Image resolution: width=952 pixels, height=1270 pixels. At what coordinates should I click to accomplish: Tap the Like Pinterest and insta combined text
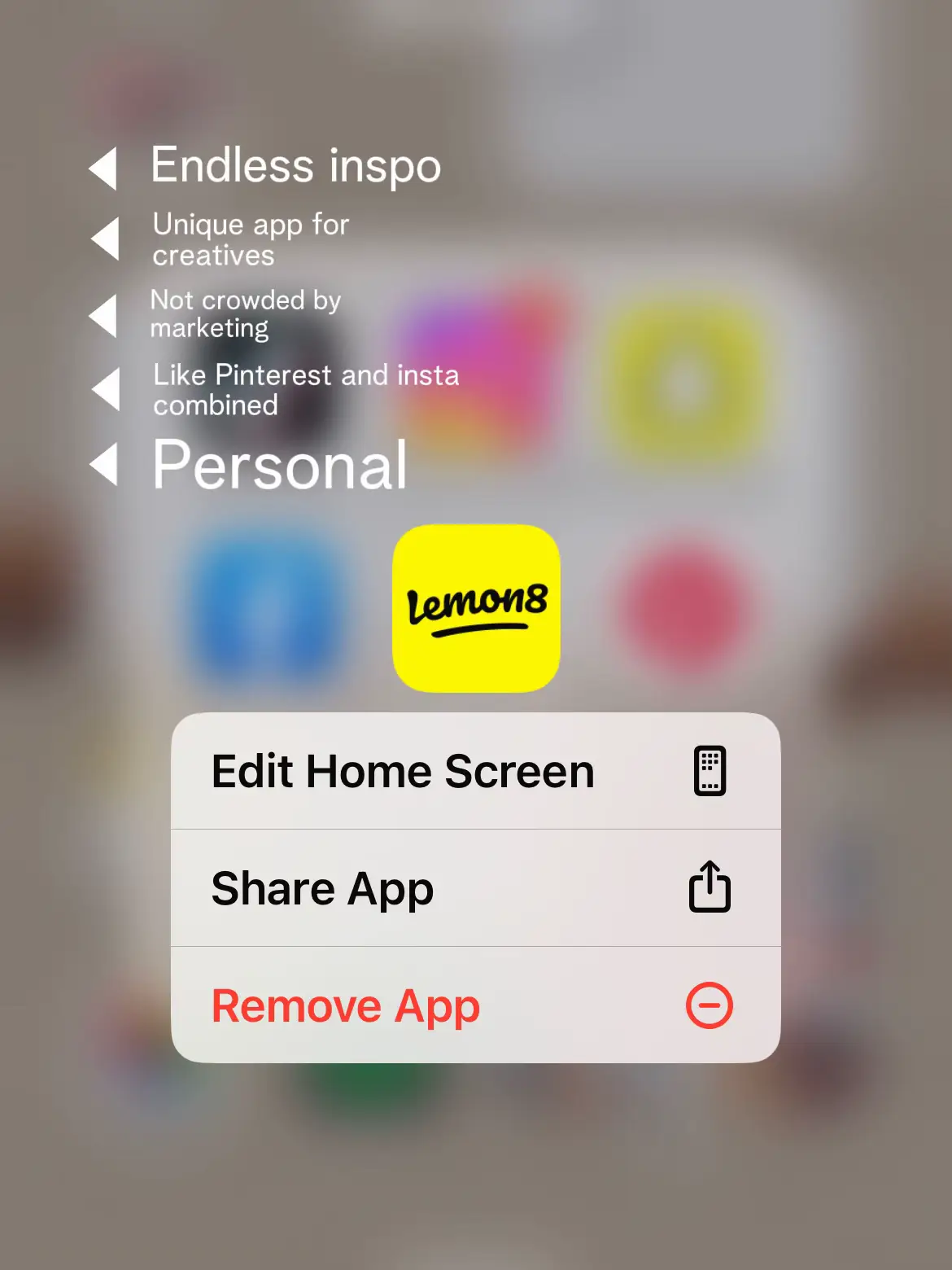(307, 389)
